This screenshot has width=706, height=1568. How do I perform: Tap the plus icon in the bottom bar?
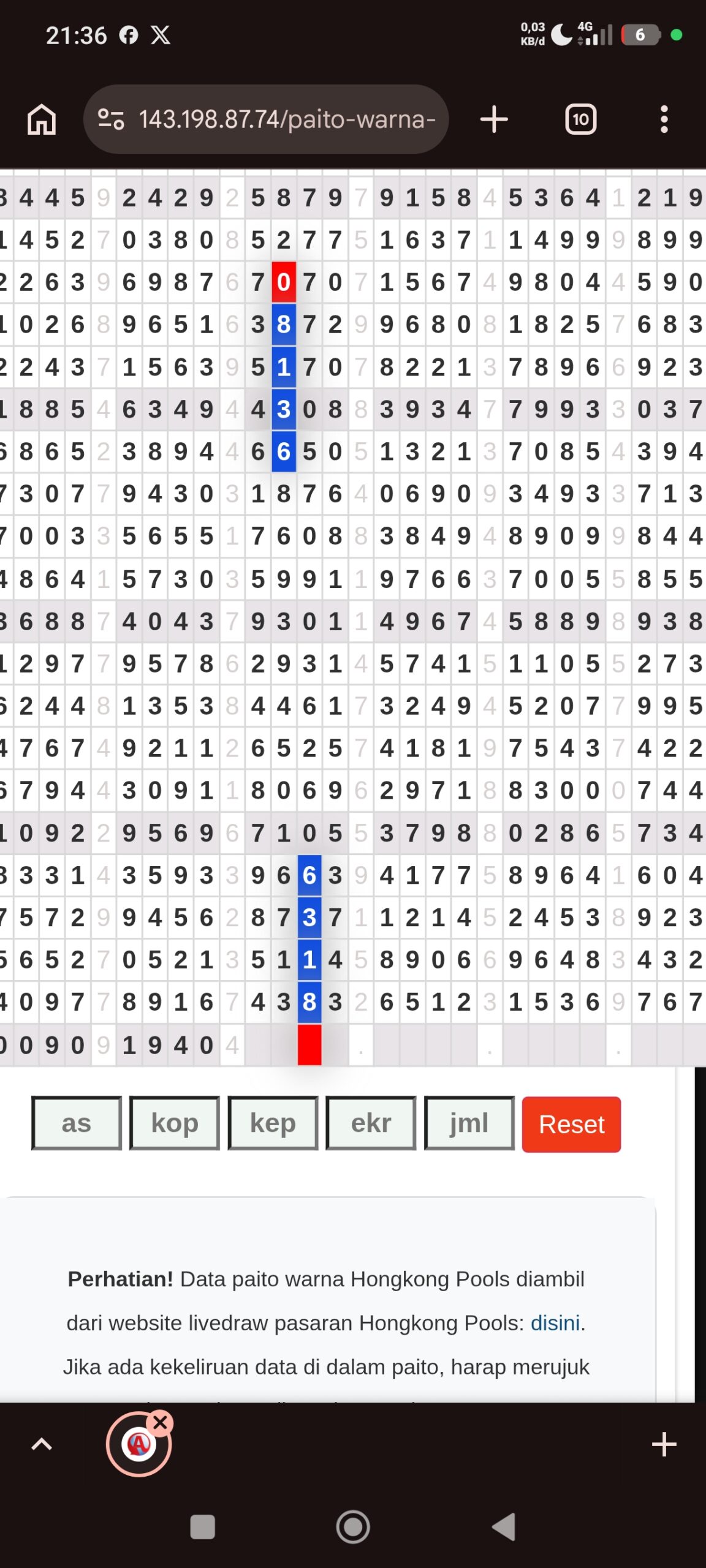point(664,1444)
